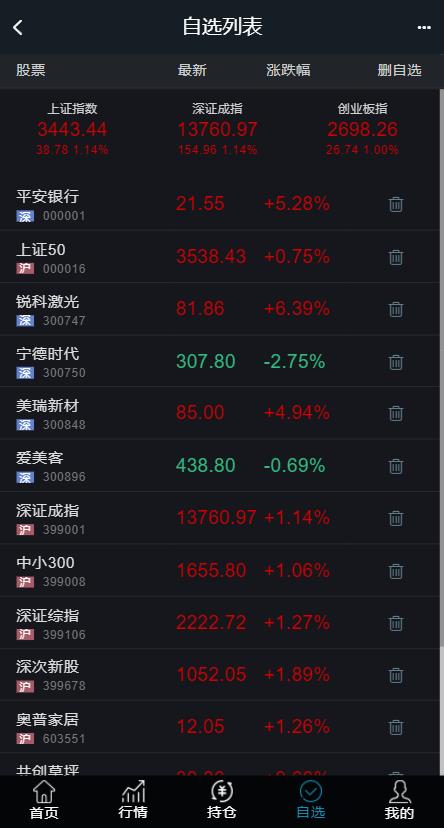Remove 上证50 using its trash icon

click(x=396, y=257)
